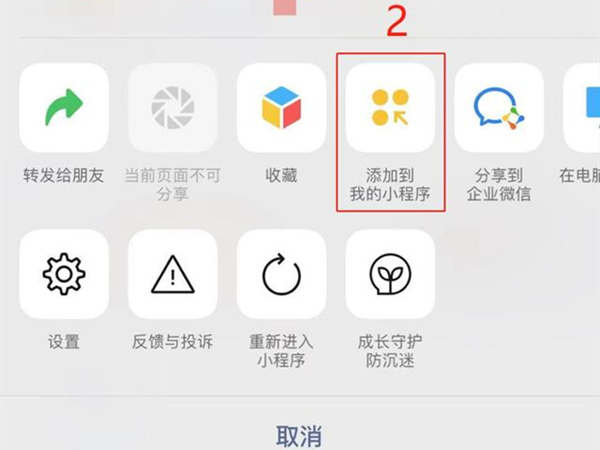Dismiss the sheet with 取消
600x450 pixels.
tap(299, 435)
